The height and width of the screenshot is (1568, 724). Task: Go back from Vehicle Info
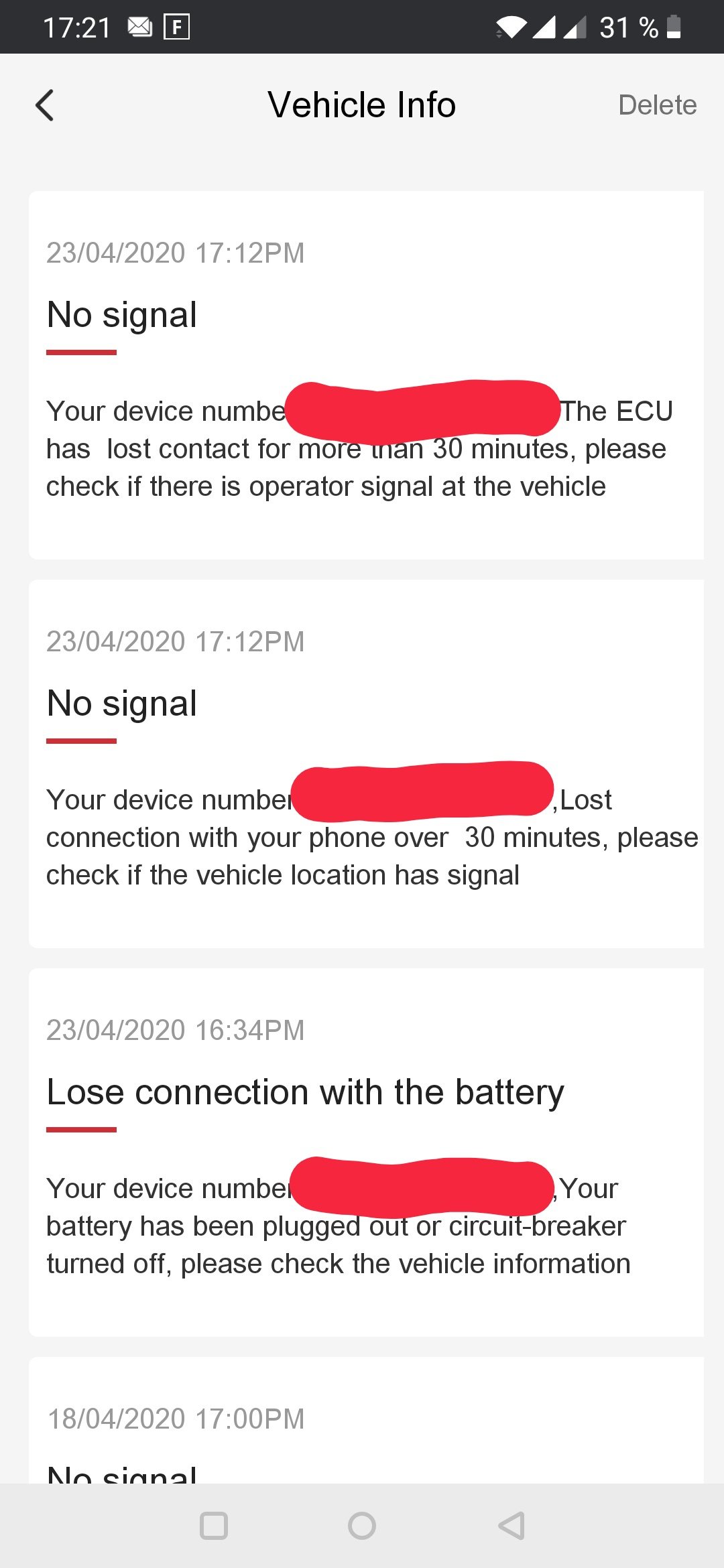pos(44,105)
